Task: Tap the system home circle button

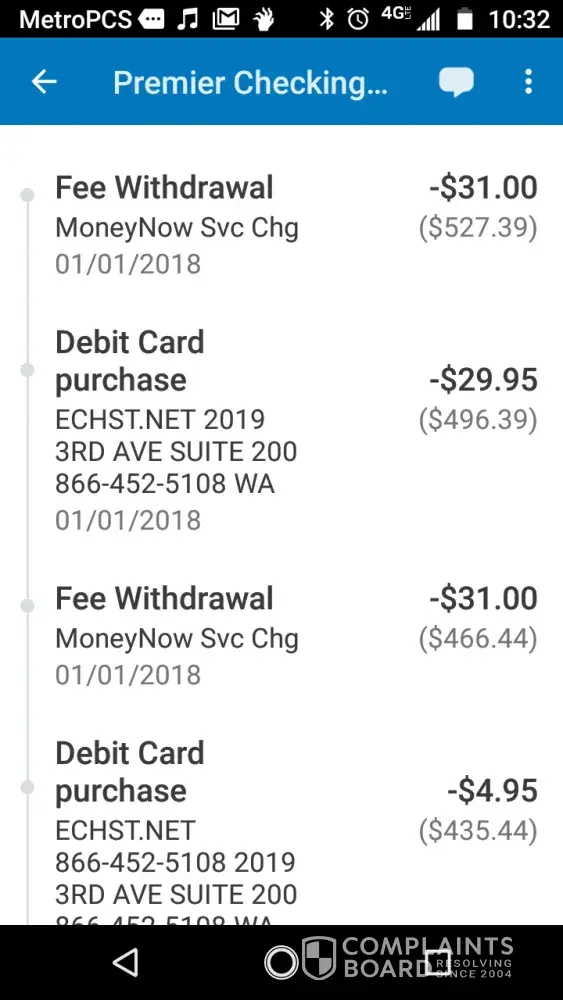Action: pyautogui.click(x=281, y=962)
